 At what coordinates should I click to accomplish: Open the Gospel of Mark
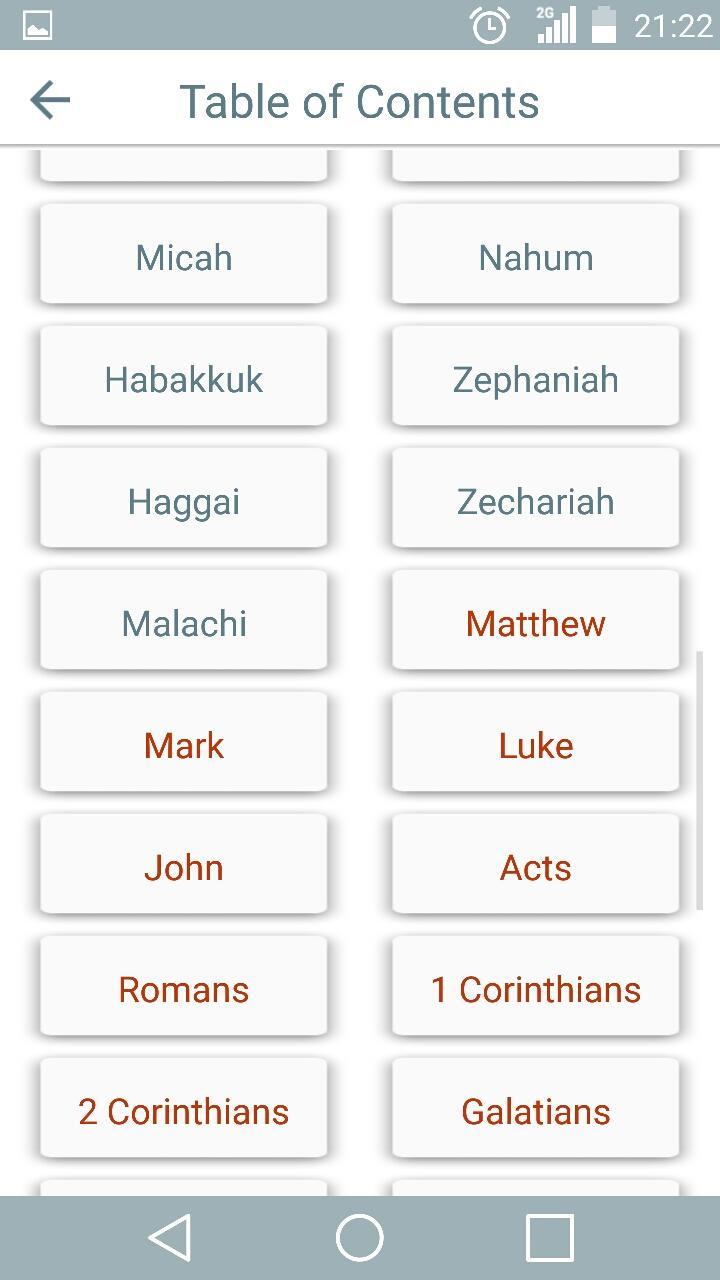[184, 745]
